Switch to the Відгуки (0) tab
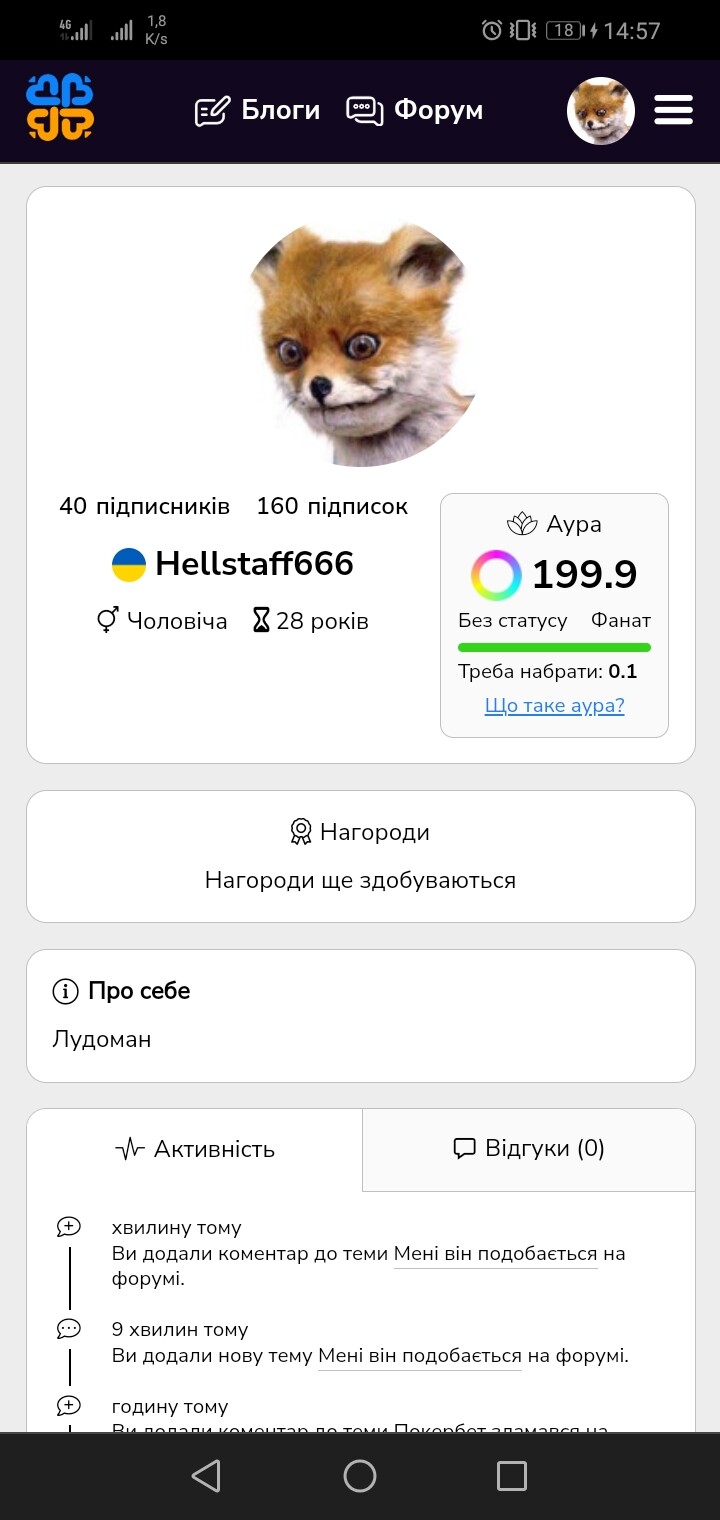 pos(529,1148)
